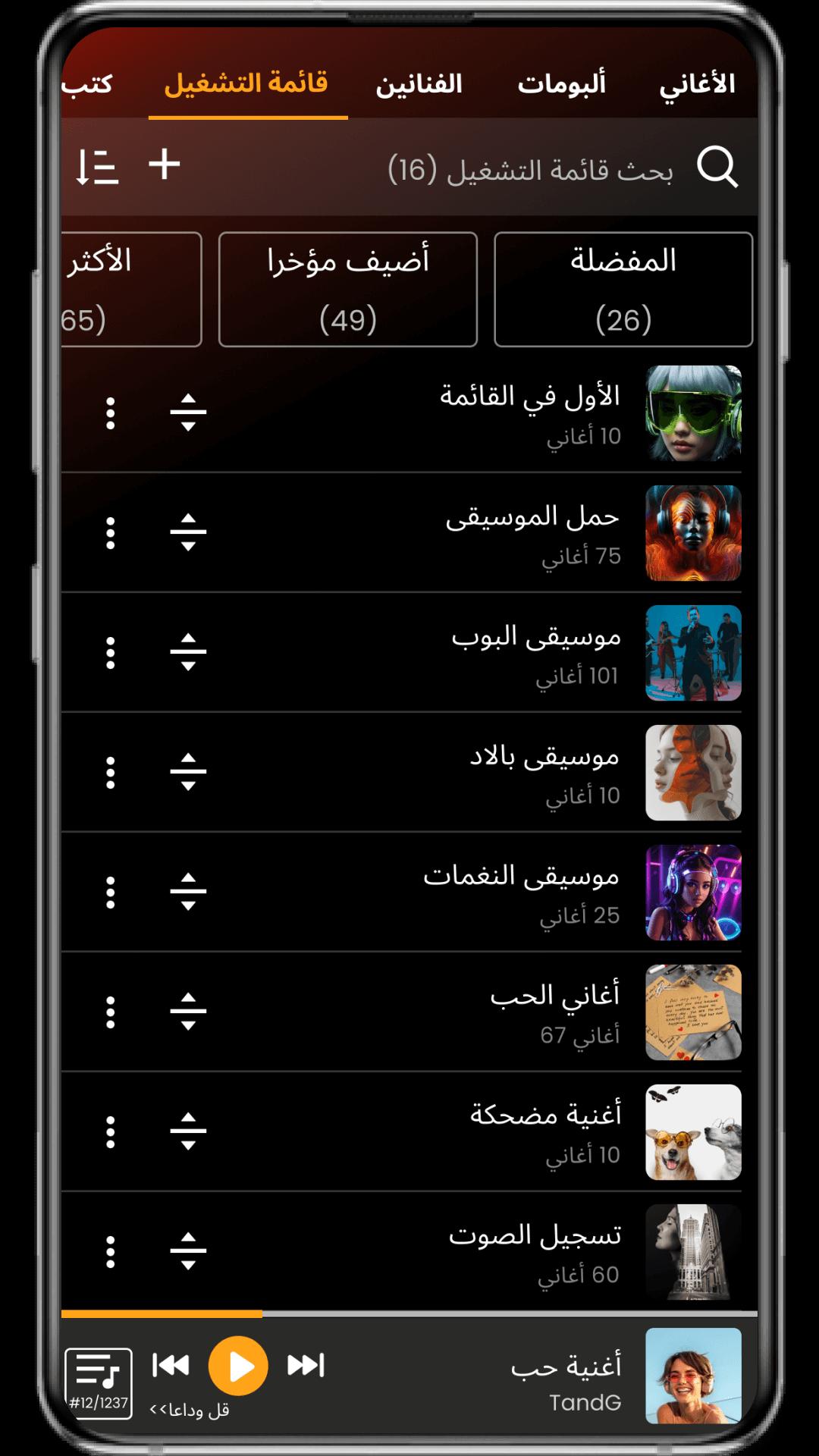Open more options for أغنية مضحكة

(111, 1132)
